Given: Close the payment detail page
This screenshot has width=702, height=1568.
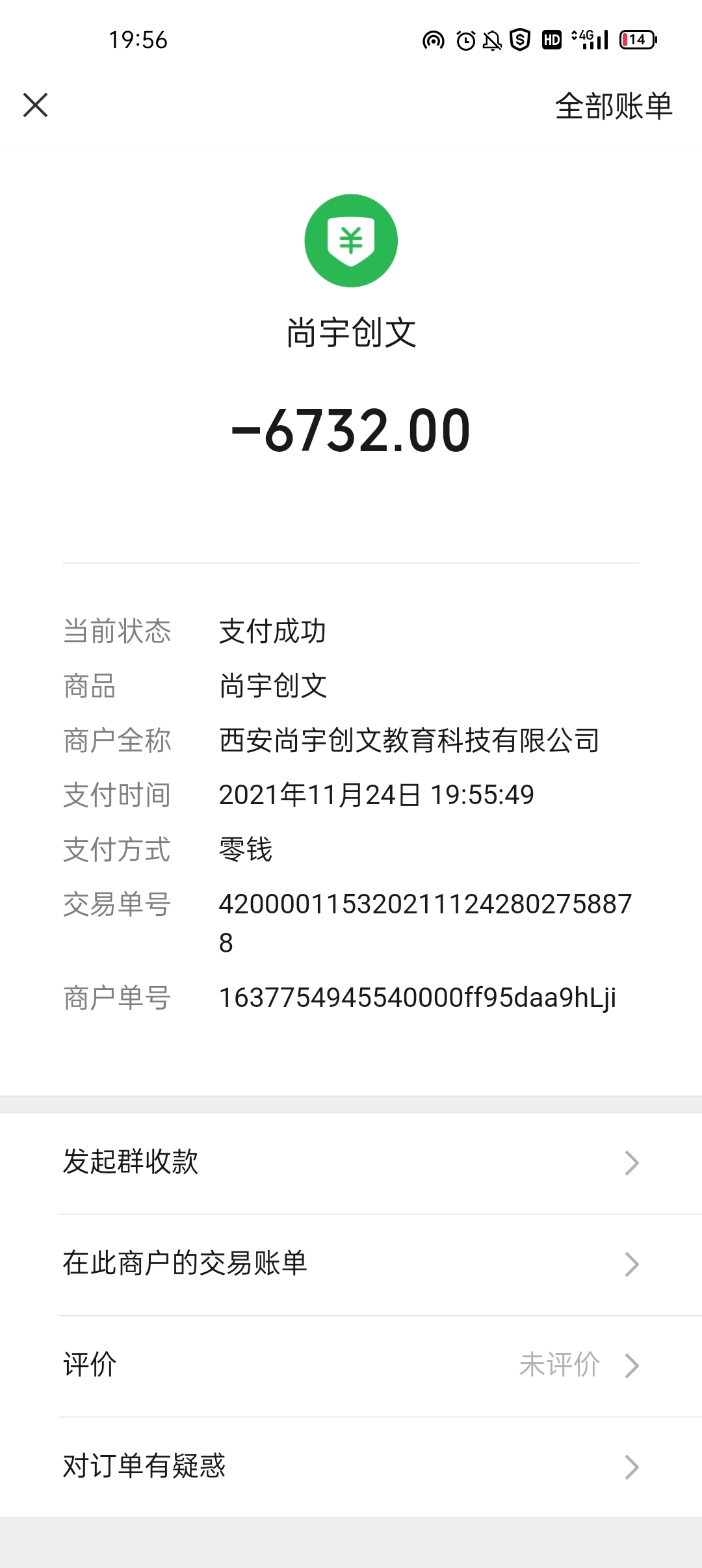Looking at the screenshot, I should click(x=36, y=105).
